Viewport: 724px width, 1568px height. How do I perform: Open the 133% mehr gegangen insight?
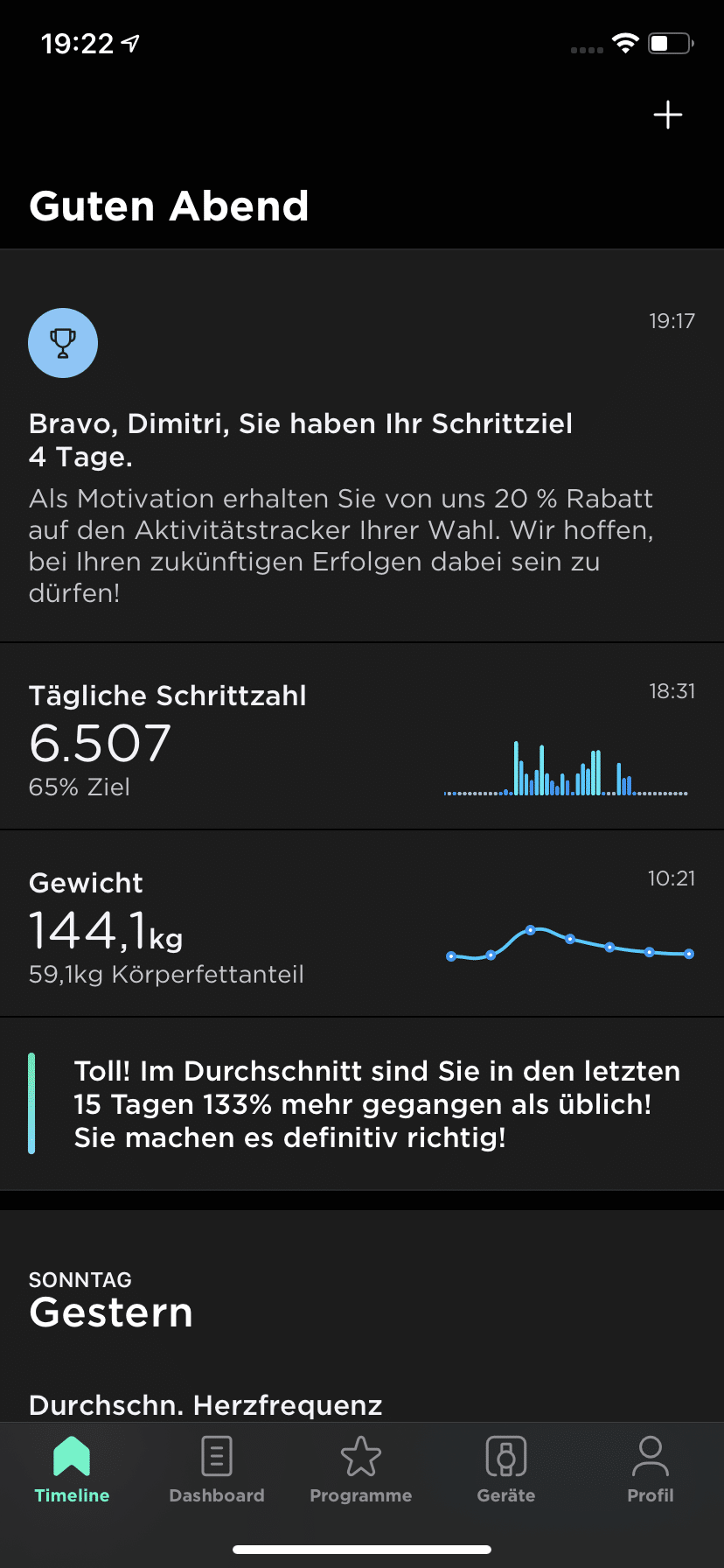pyautogui.click(x=362, y=1104)
